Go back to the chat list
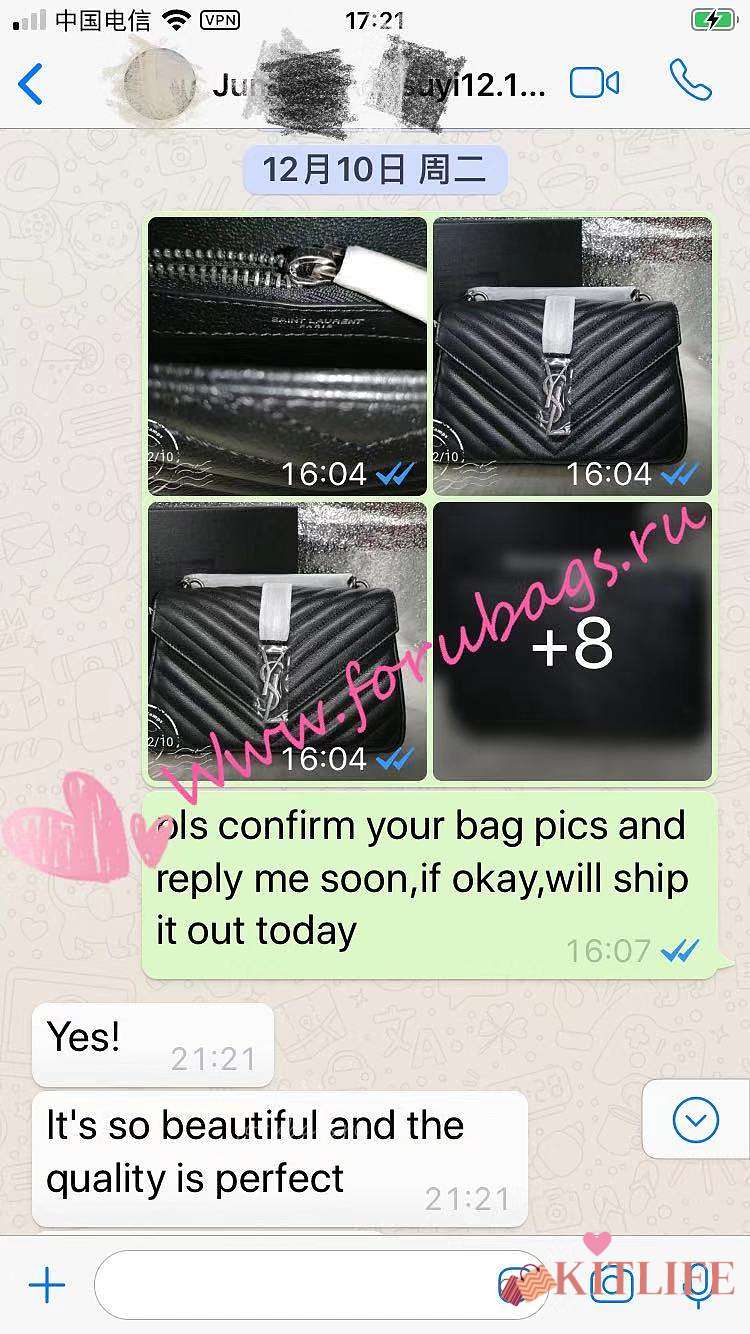750x1334 pixels. click(32, 84)
